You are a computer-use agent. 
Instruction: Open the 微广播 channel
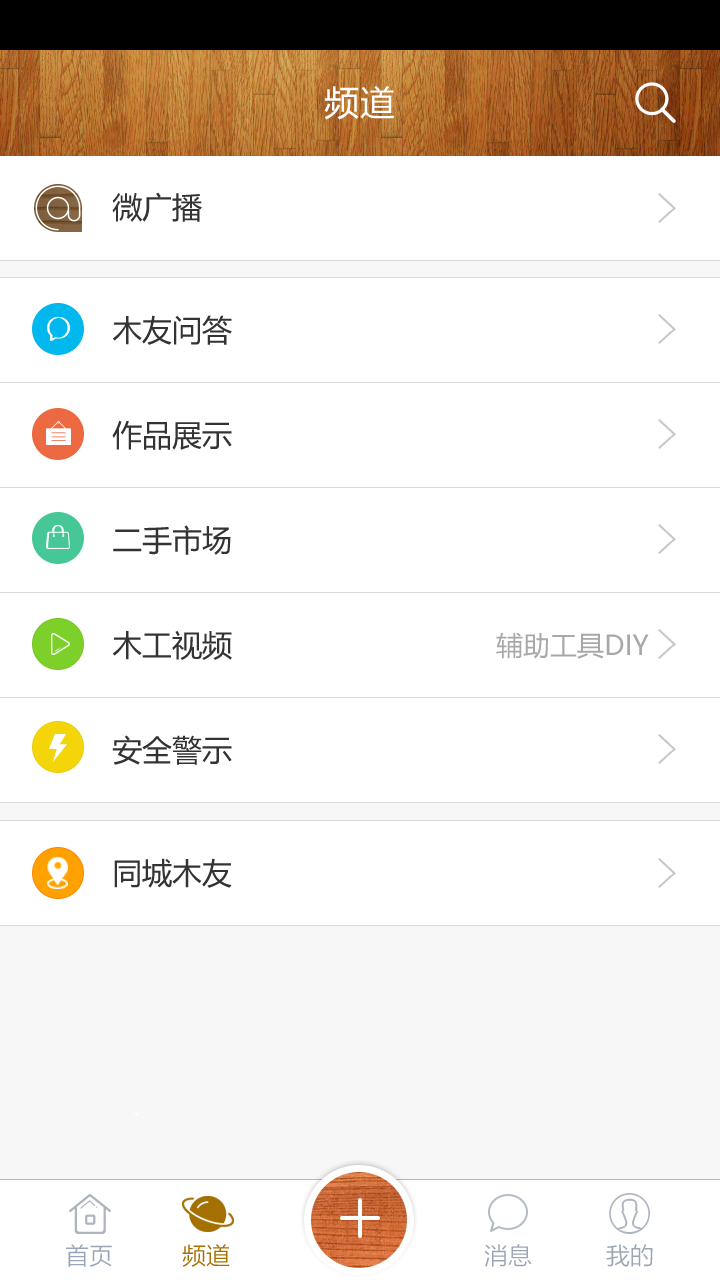360,208
